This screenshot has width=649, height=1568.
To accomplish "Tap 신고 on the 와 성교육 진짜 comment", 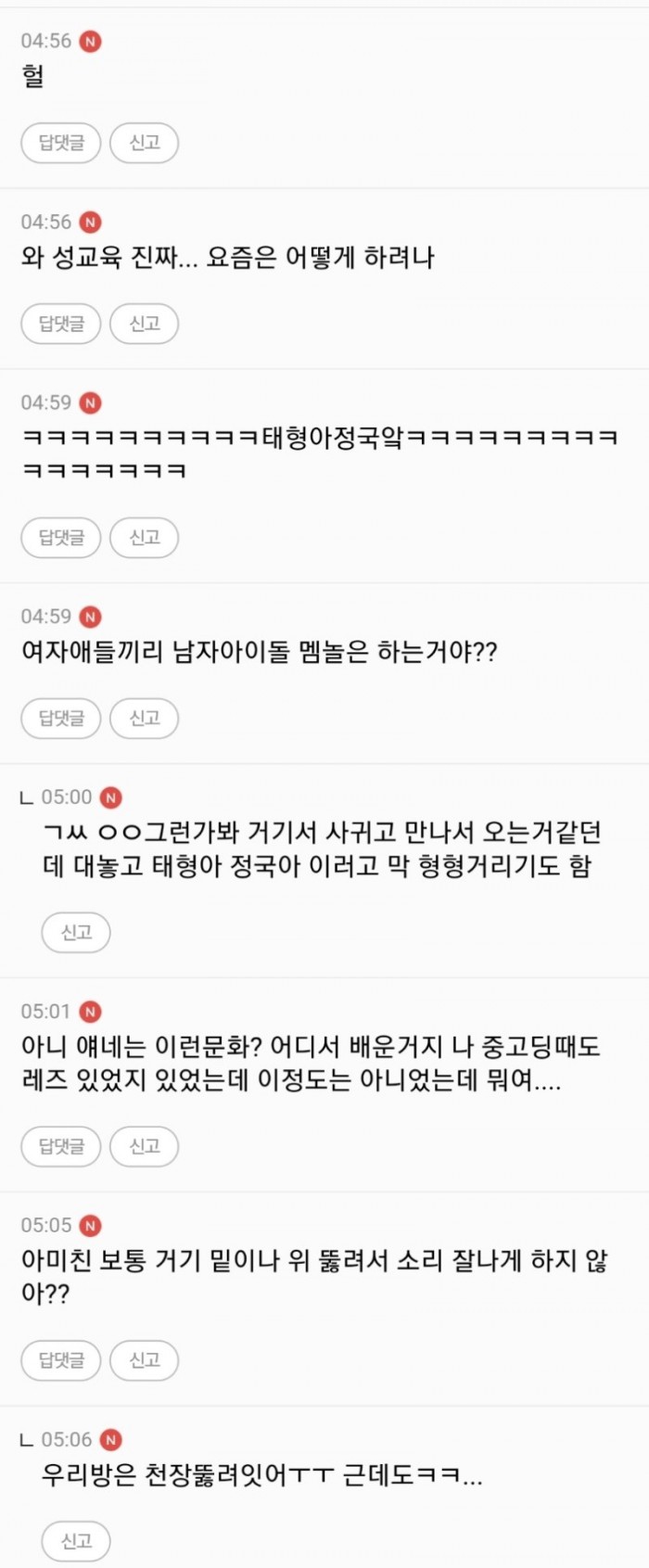I will [144, 324].
